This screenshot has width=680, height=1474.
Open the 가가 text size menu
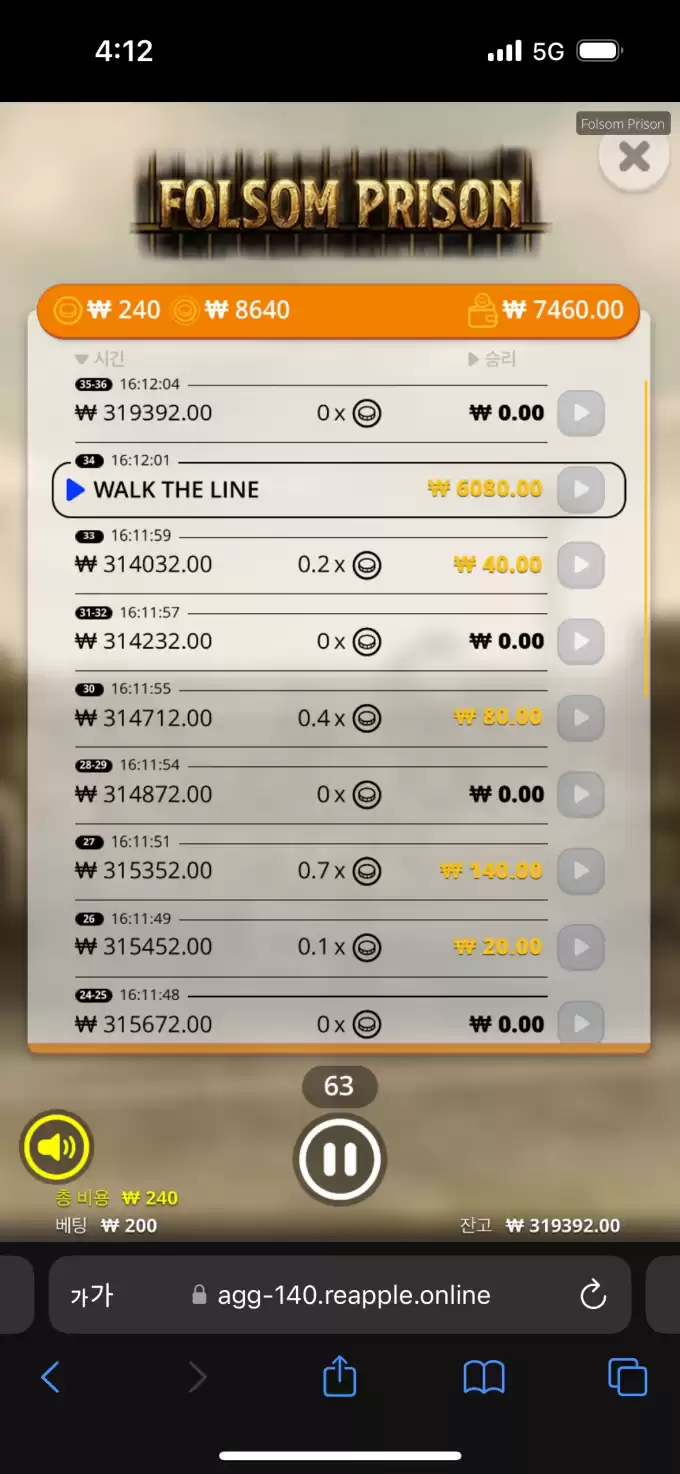91,1296
